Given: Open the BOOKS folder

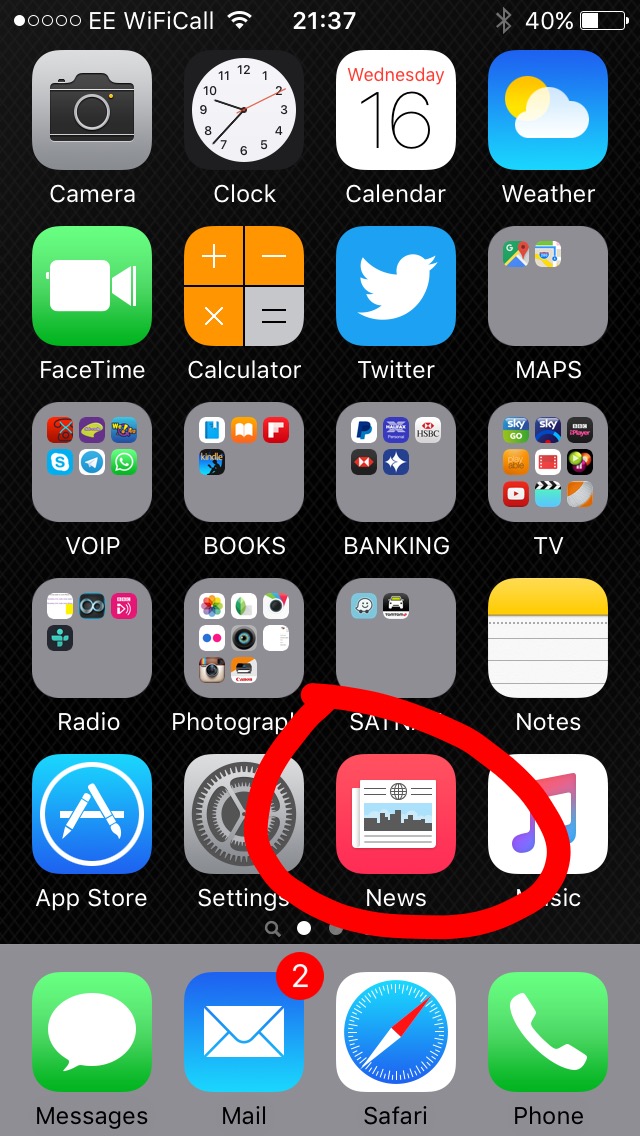Looking at the screenshot, I should tap(244, 462).
